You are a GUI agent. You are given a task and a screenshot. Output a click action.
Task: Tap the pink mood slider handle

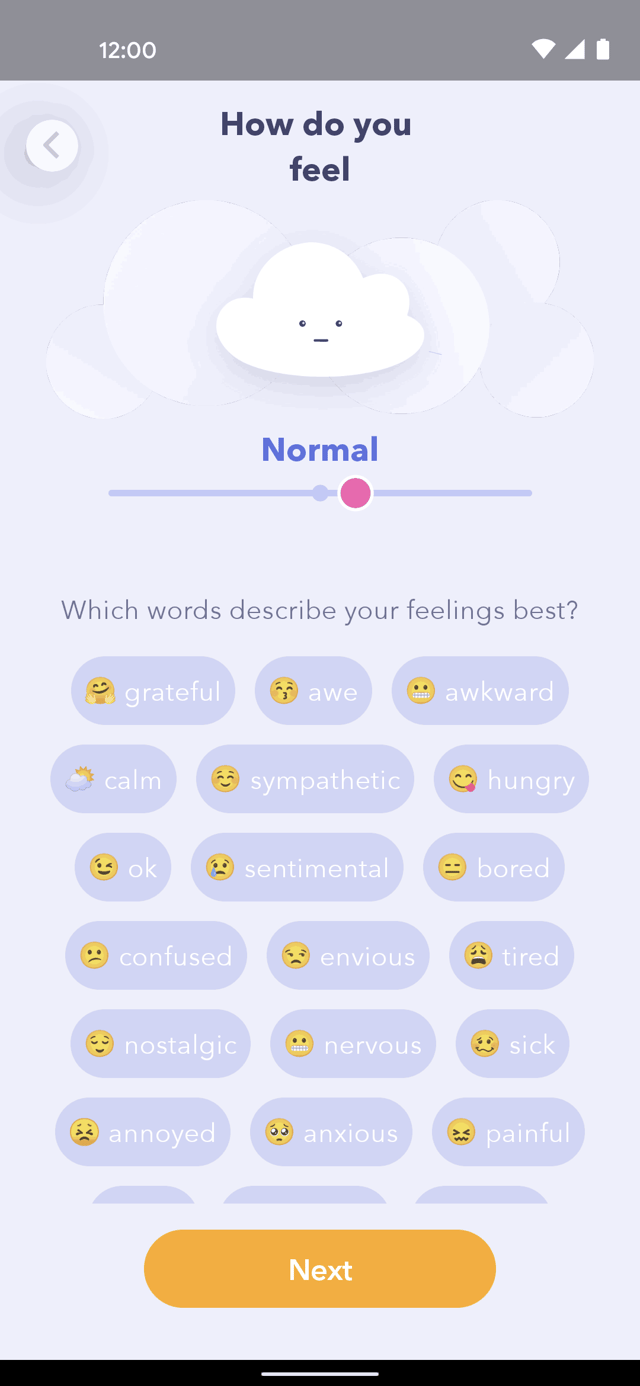tap(355, 493)
